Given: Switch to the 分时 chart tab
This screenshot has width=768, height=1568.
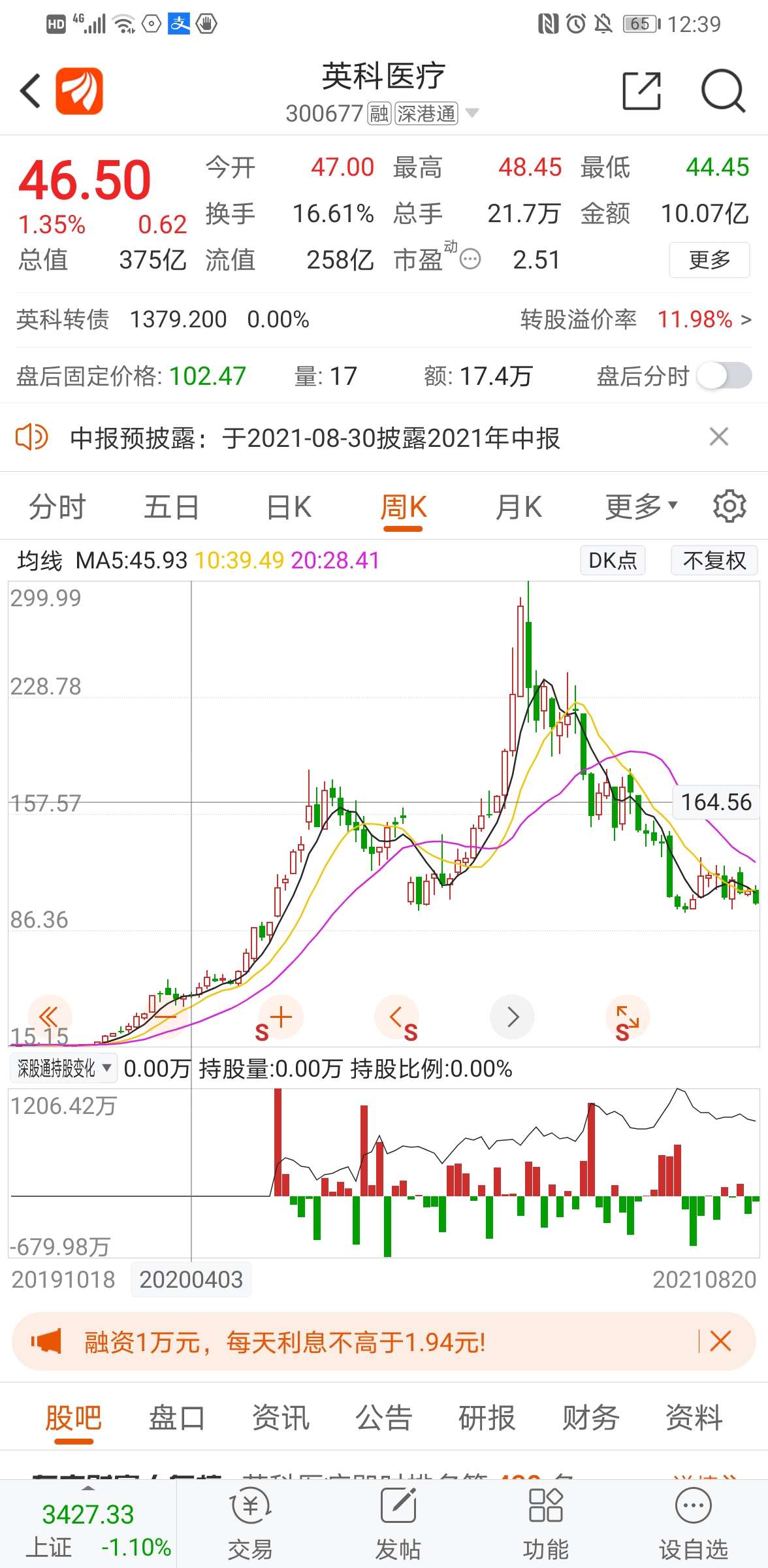Looking at the screenshot, I should click(57, 507).
